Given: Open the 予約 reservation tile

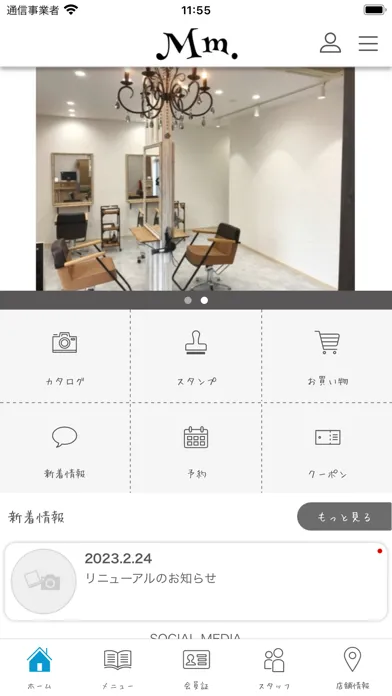Looking at the screenshot, I should pyautogui.click(x=196, y=448).
